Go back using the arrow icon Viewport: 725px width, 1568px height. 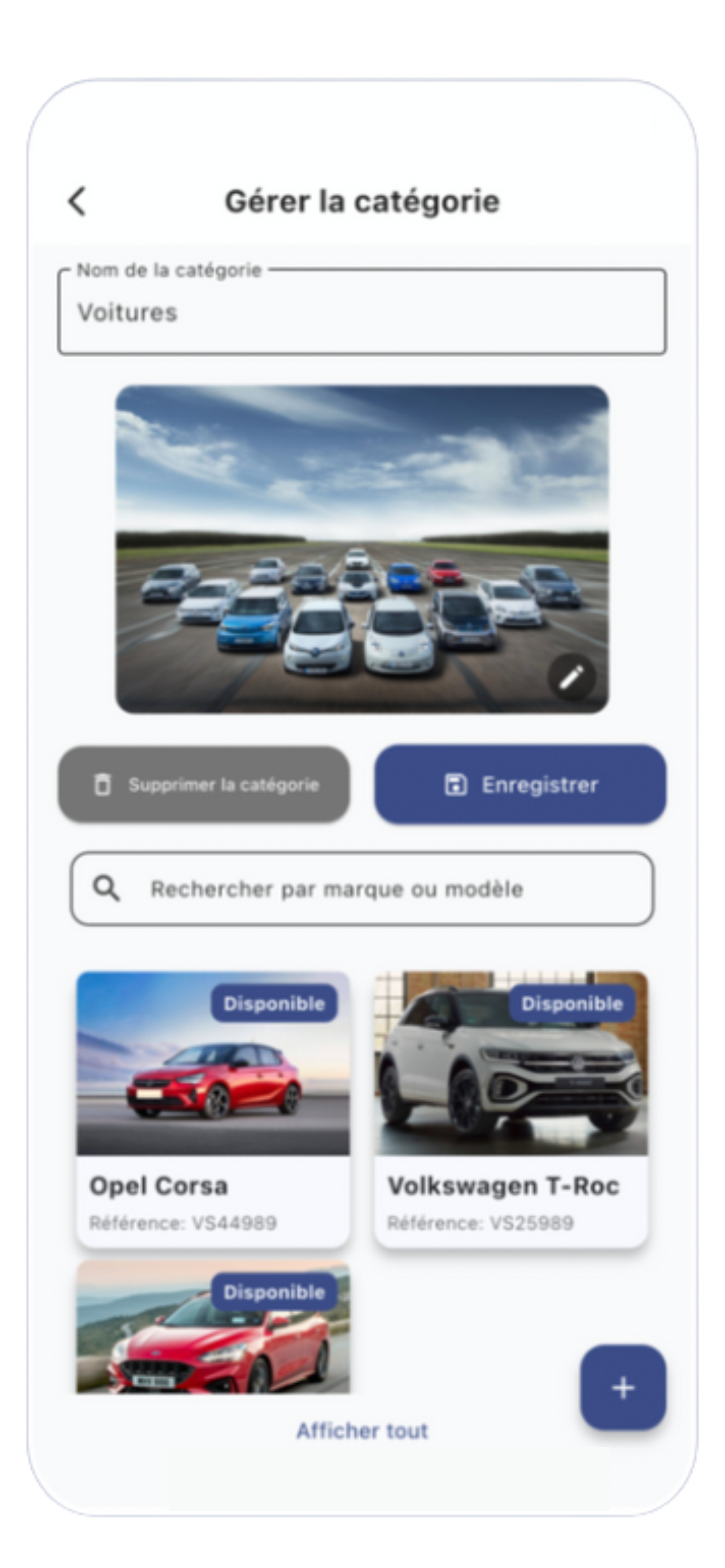[77, 202]
